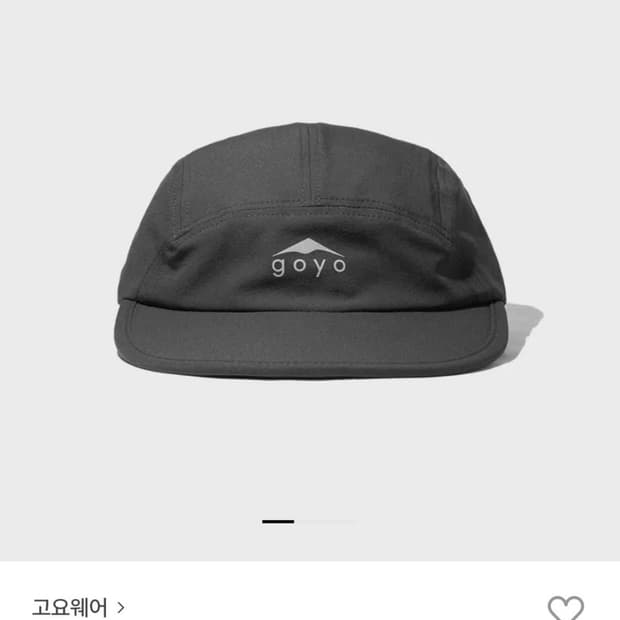Image resolution: width=620 pixels, height=620 pixels.
Task: Add this cap to the wishlist with the heart
Action: (566, 607)
